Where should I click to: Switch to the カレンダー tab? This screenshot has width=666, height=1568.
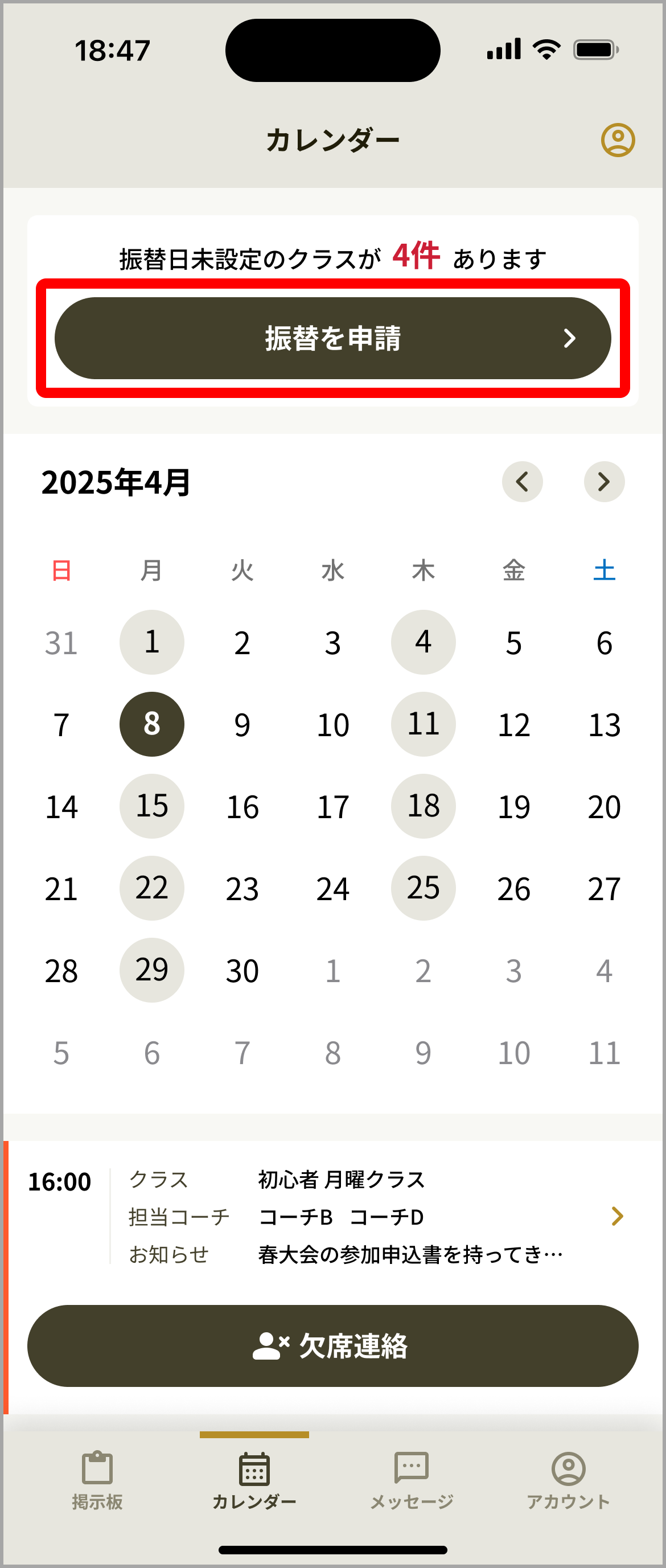[x=254, y=1480]
